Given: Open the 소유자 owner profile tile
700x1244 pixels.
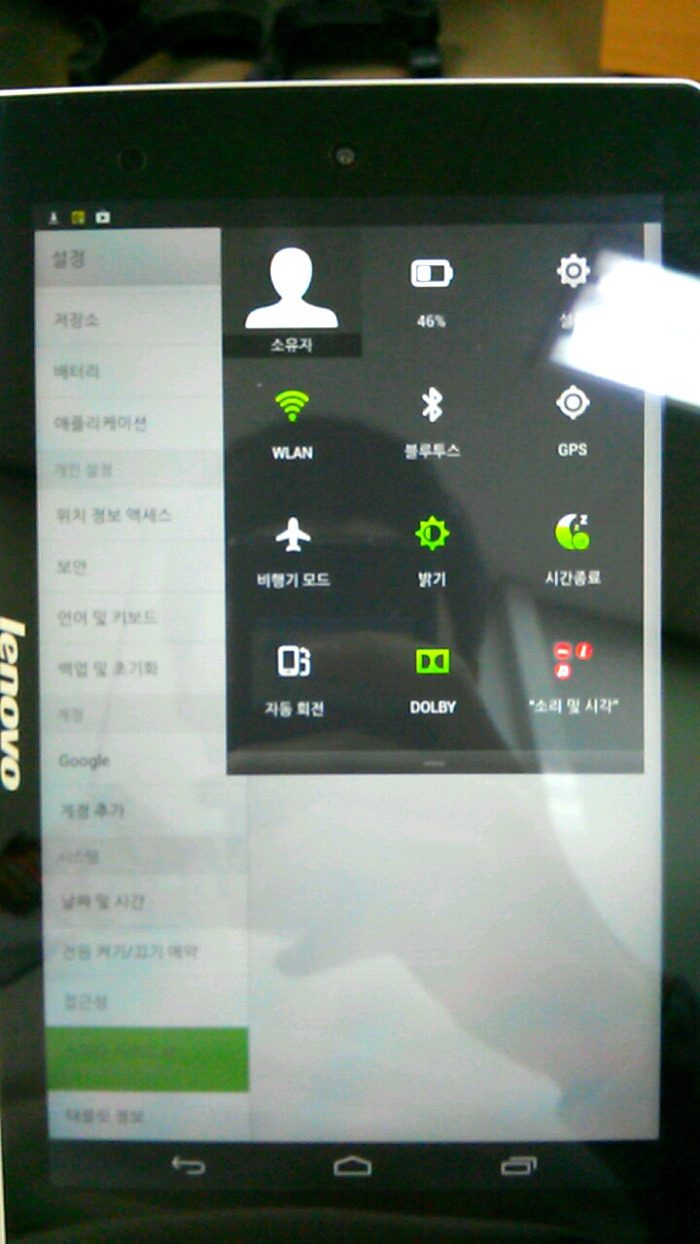Looking at the screenshot, I should coord(292,296).
